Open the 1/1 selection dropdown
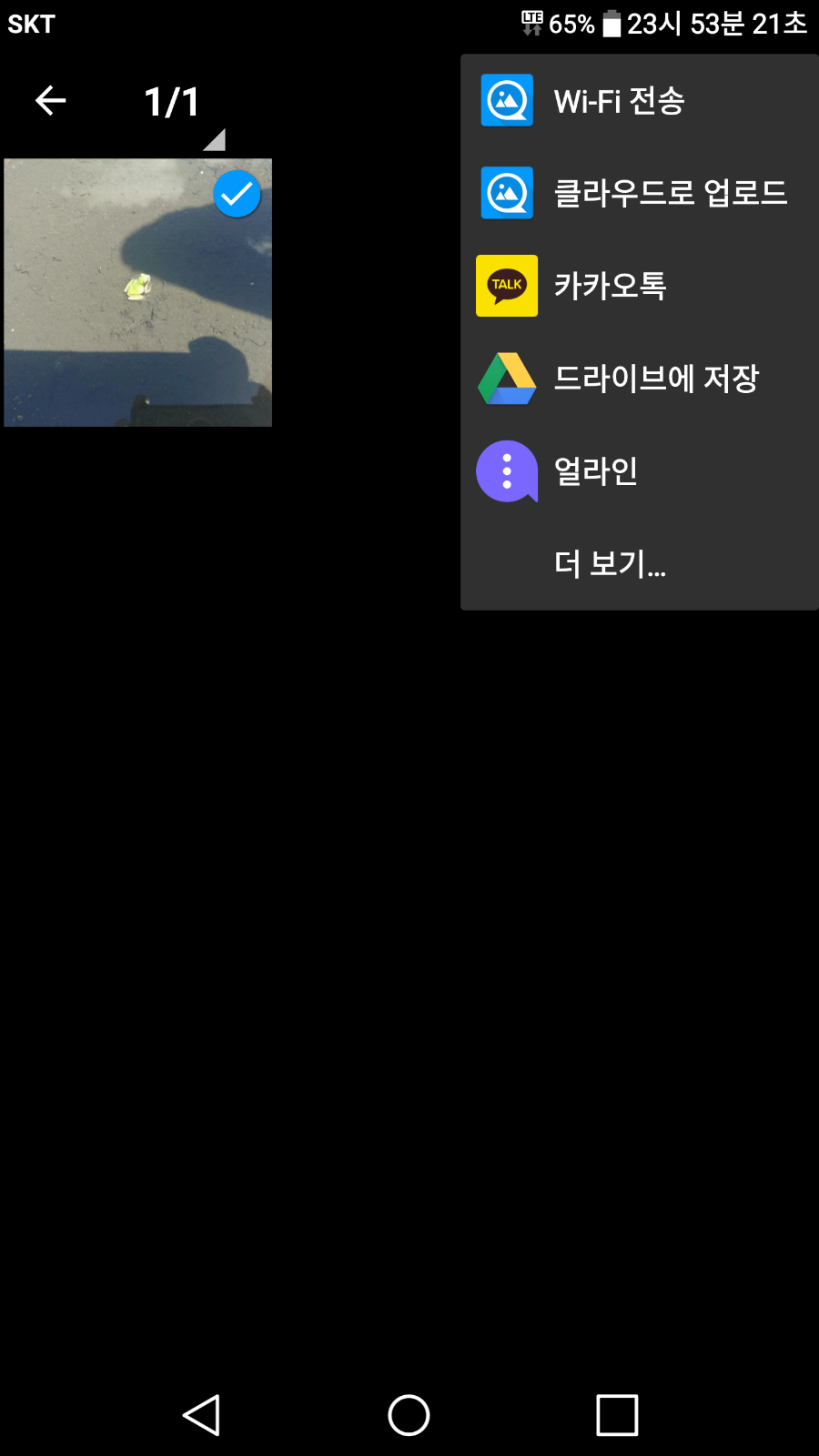The image size is (819, 1456). coord(182,105)
